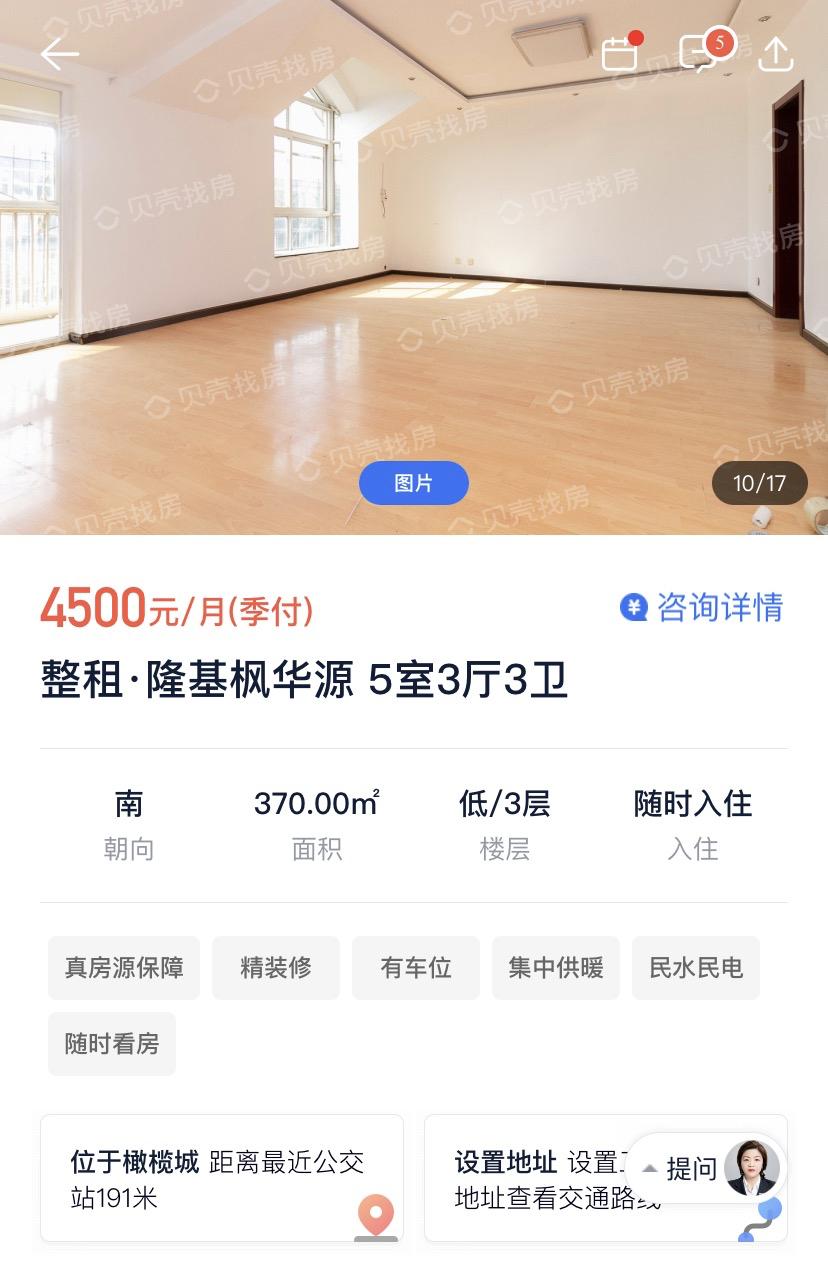Click the blue ¥ consult bubble icon
The image size is (828, 1264).
pos(631,607)
